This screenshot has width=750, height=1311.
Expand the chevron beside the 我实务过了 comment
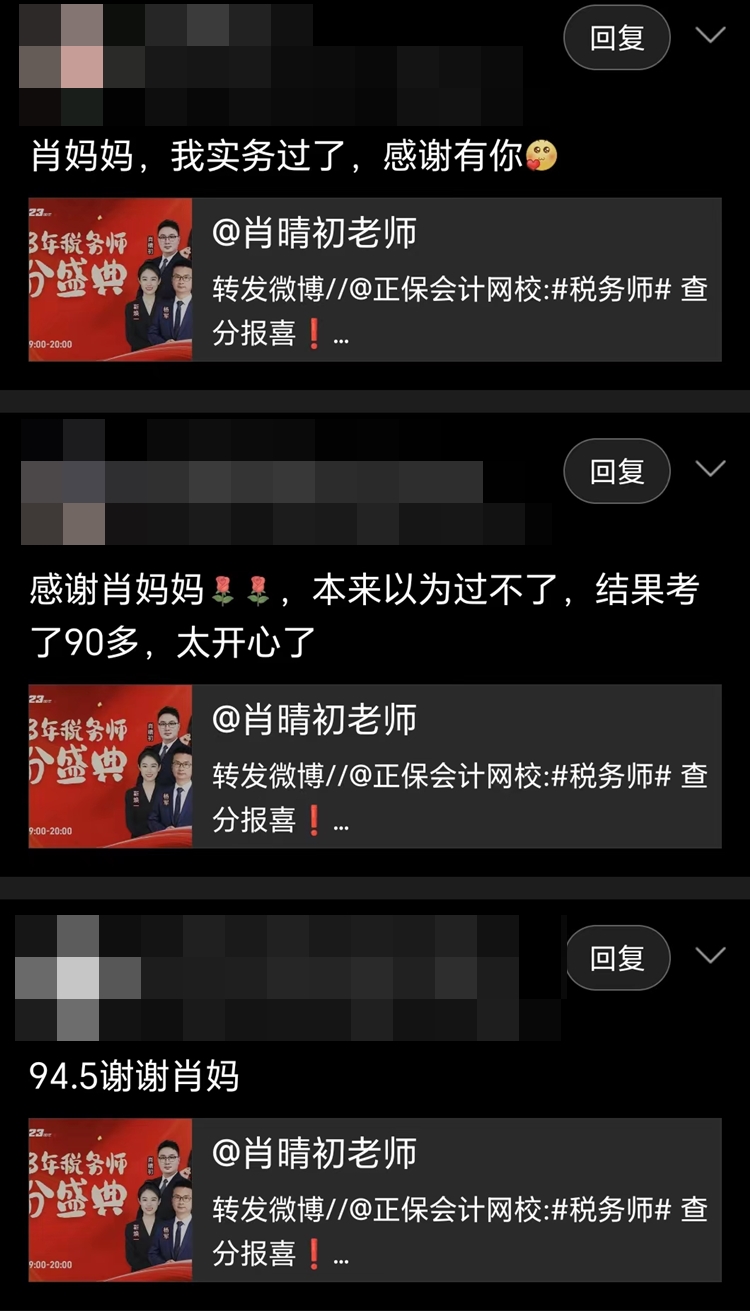coord(710,36)
